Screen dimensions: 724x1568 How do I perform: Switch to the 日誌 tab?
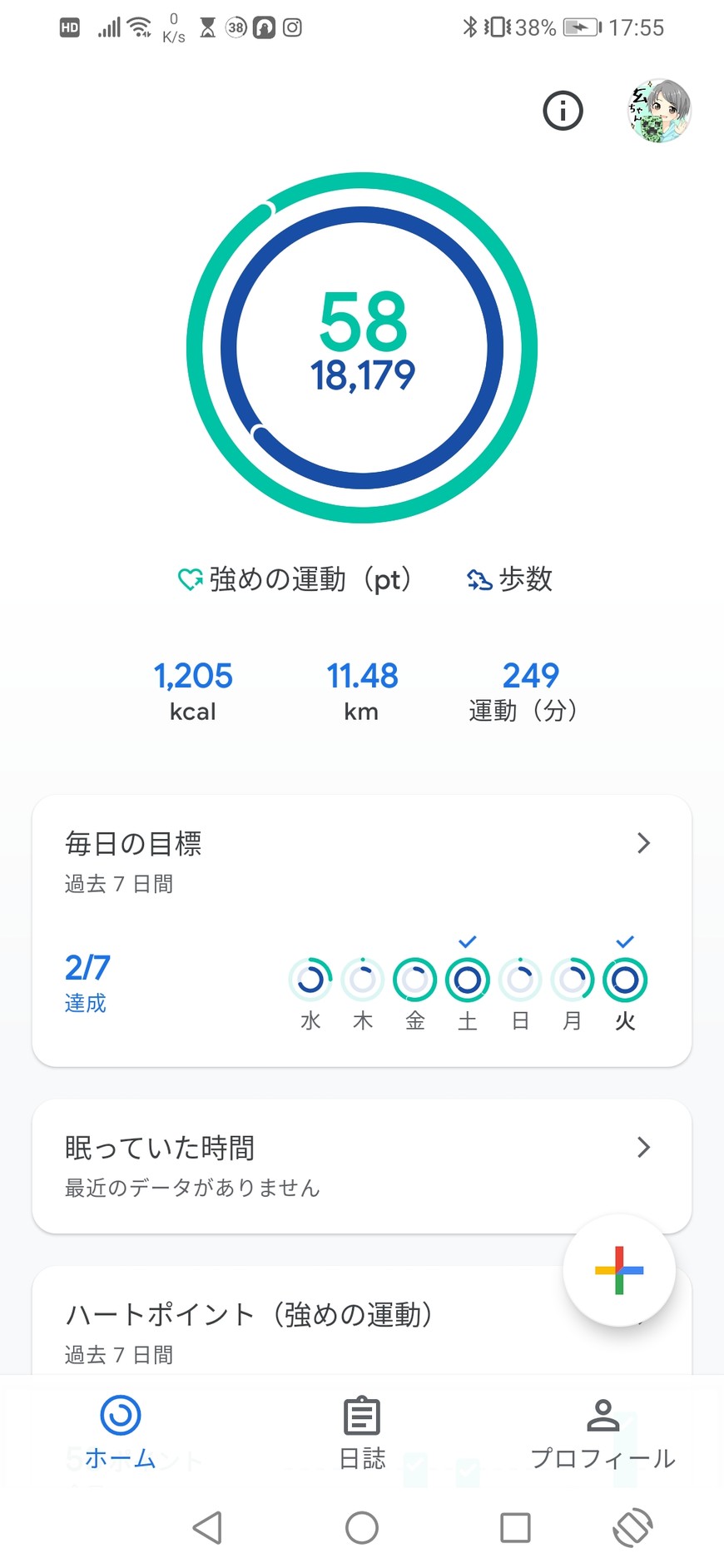pyautogui.click(x=362, y=1432)
